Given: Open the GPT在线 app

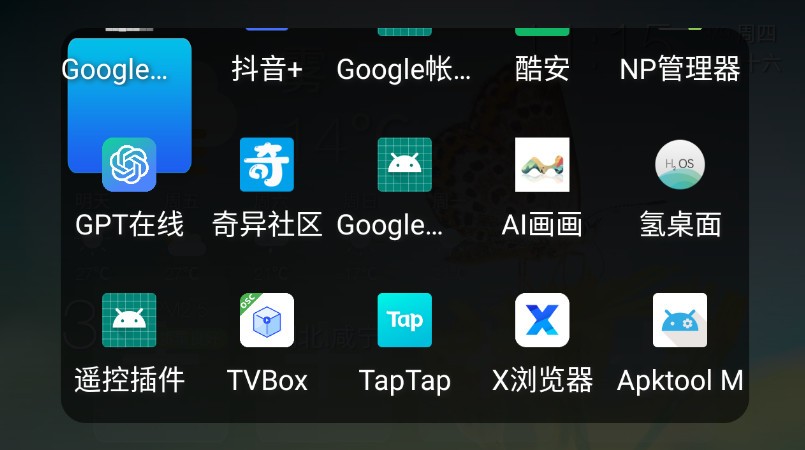Looking at the screenshot, I should [129, 165].
